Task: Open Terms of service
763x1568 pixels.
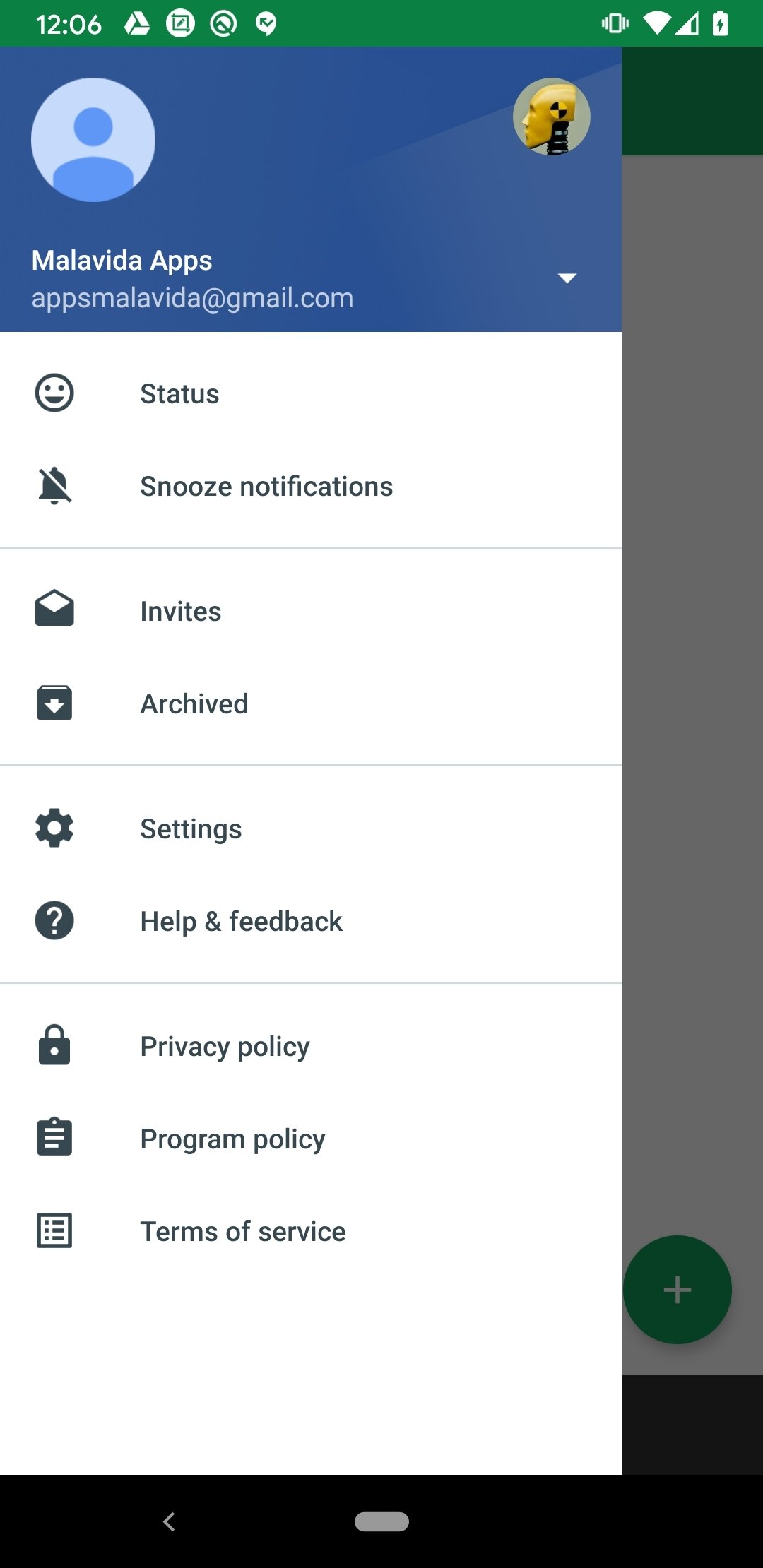Action: point(311,1231)
